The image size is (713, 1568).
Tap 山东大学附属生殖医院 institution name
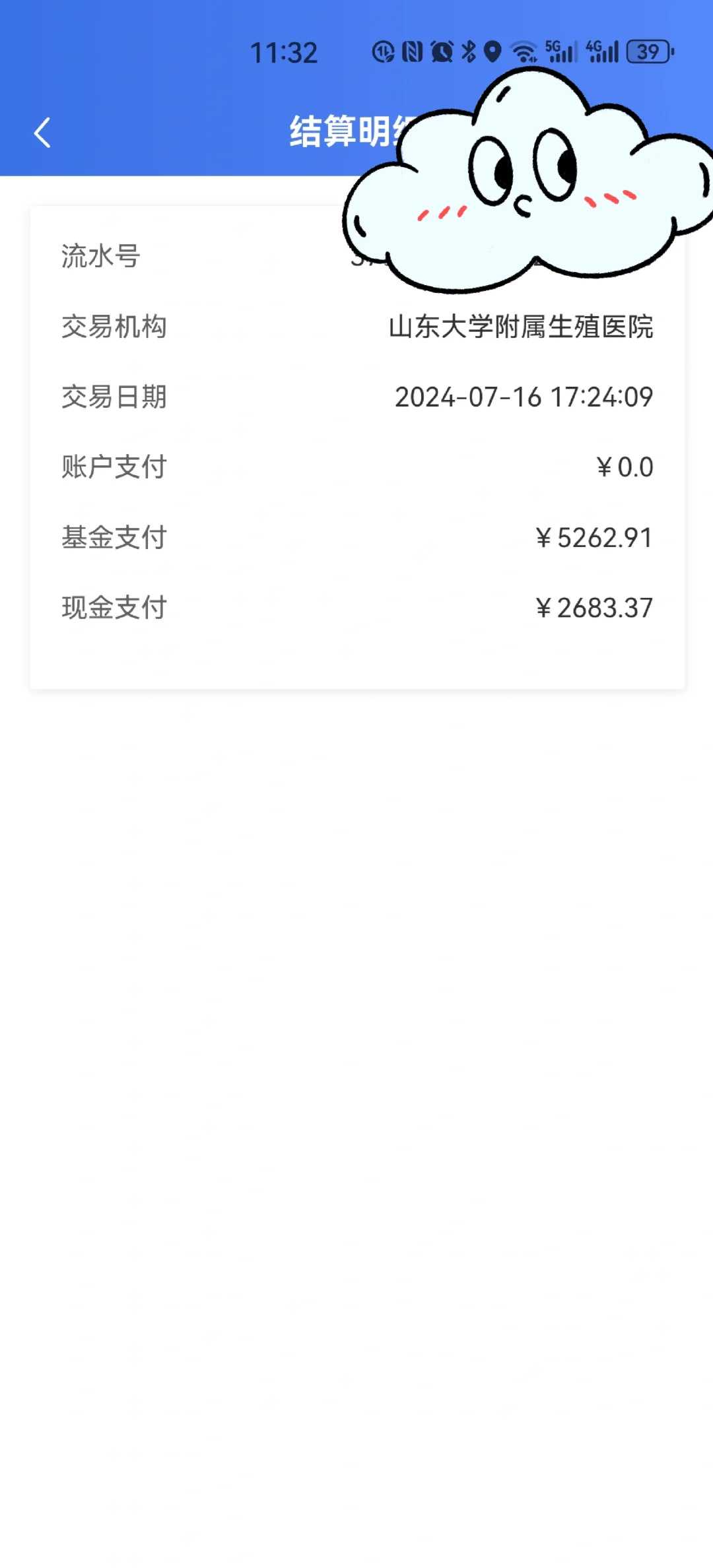coord(521,327)
